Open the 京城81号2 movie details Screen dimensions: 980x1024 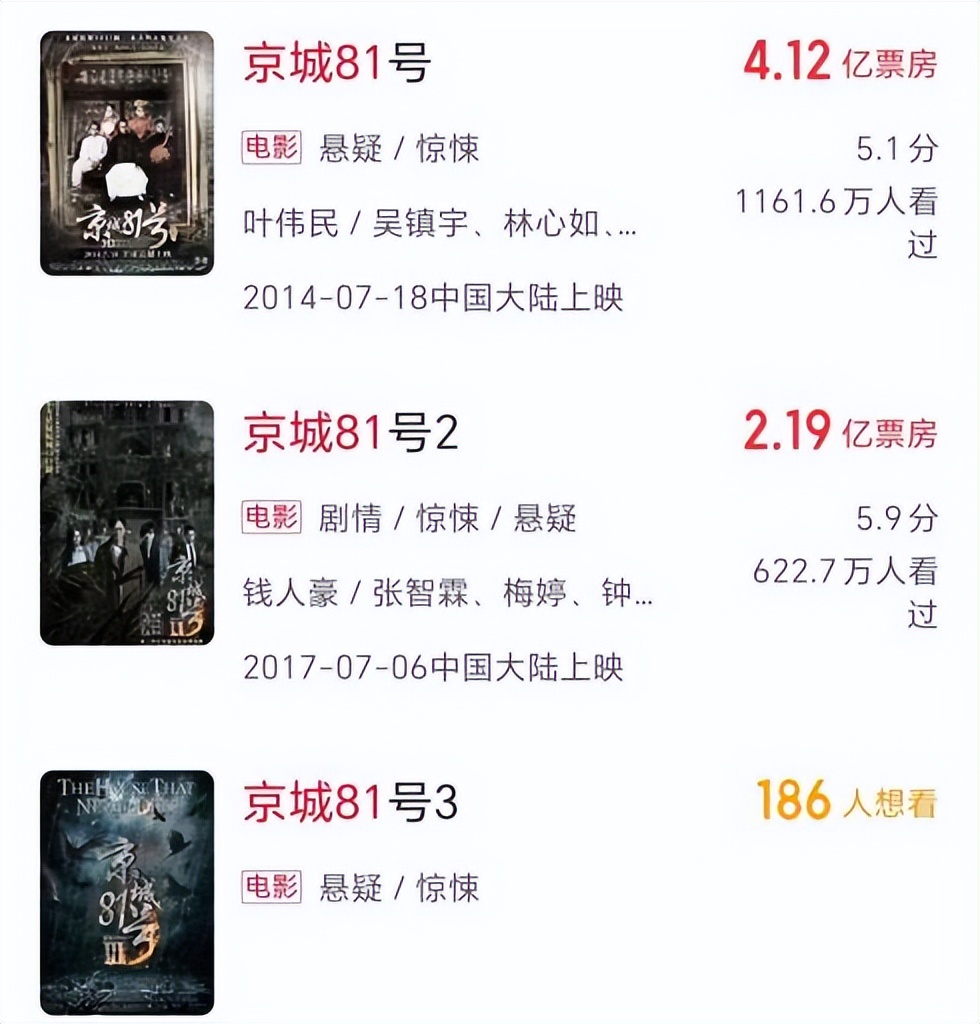(350, 435)
